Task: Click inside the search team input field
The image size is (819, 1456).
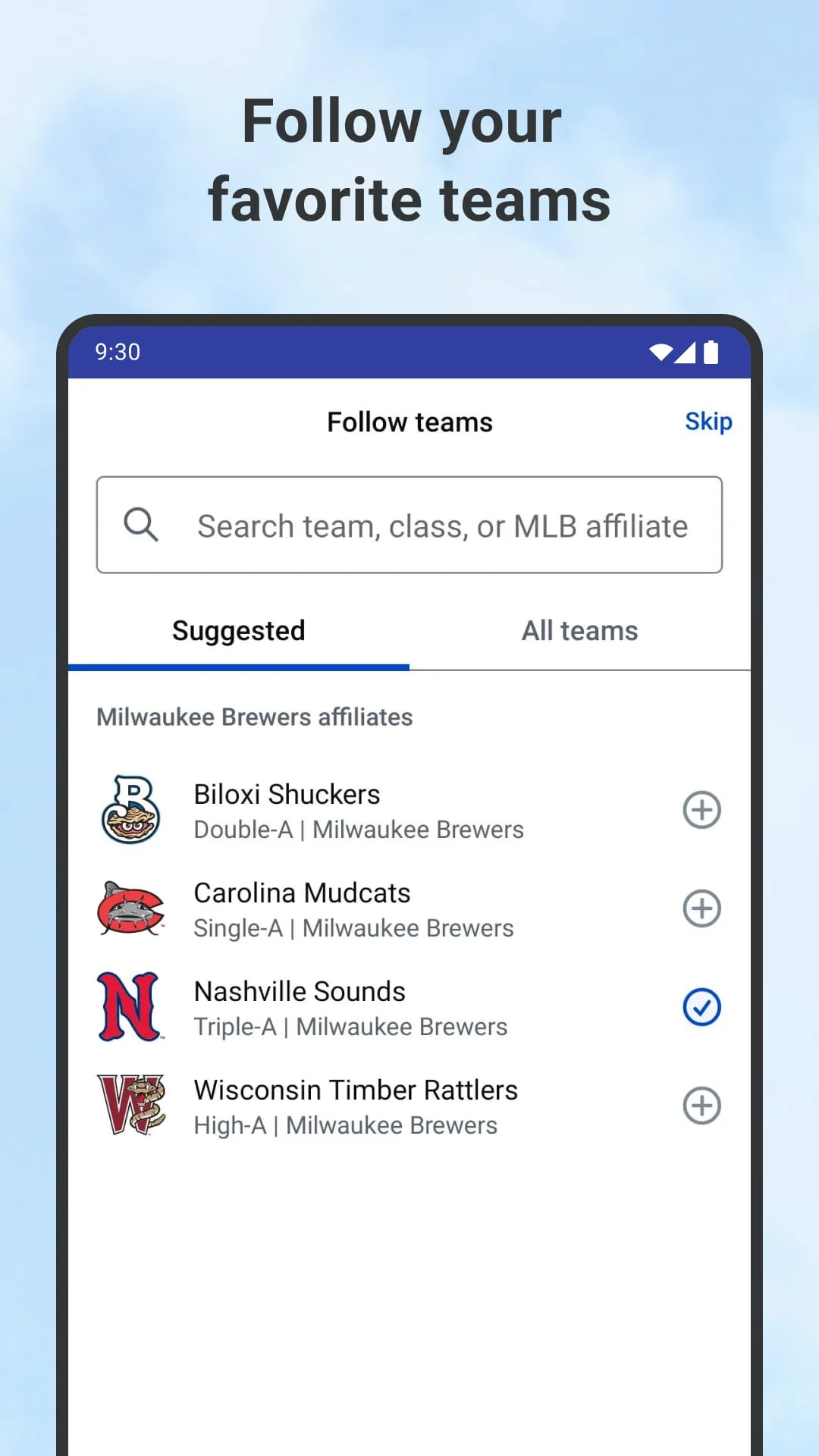Action: tap(442, 525)
